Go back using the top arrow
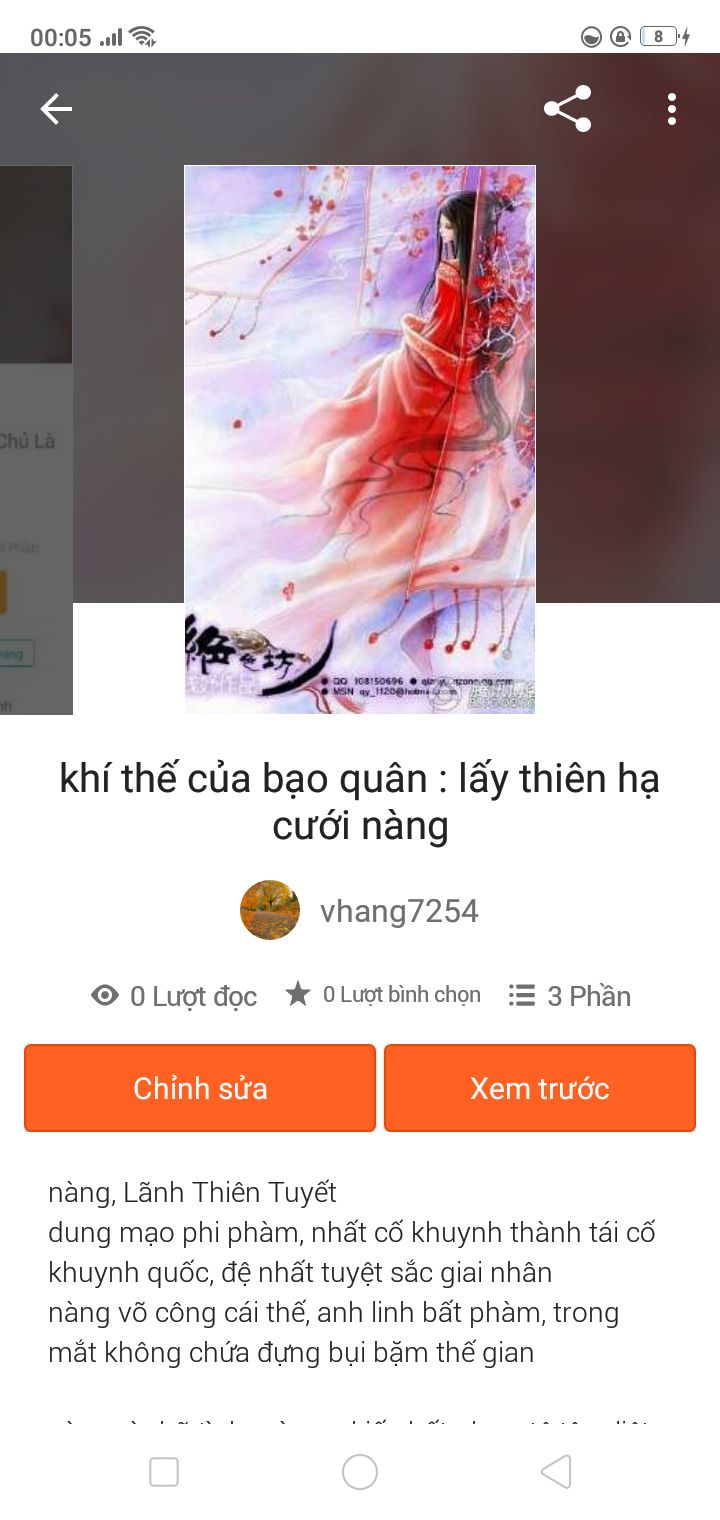This screenshot has width=720, height=1520. 56,109
